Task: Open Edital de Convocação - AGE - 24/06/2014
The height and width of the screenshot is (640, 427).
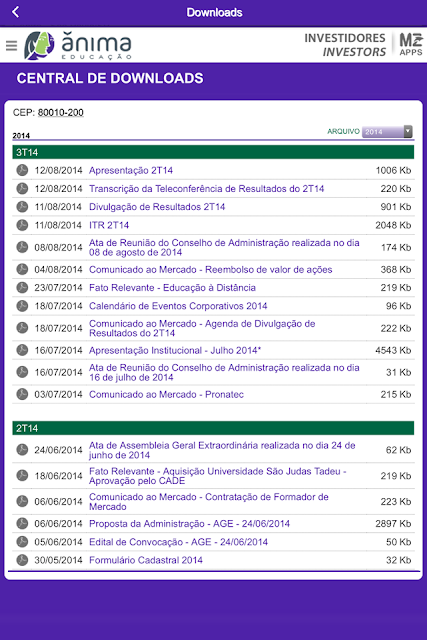Action: 178,542
